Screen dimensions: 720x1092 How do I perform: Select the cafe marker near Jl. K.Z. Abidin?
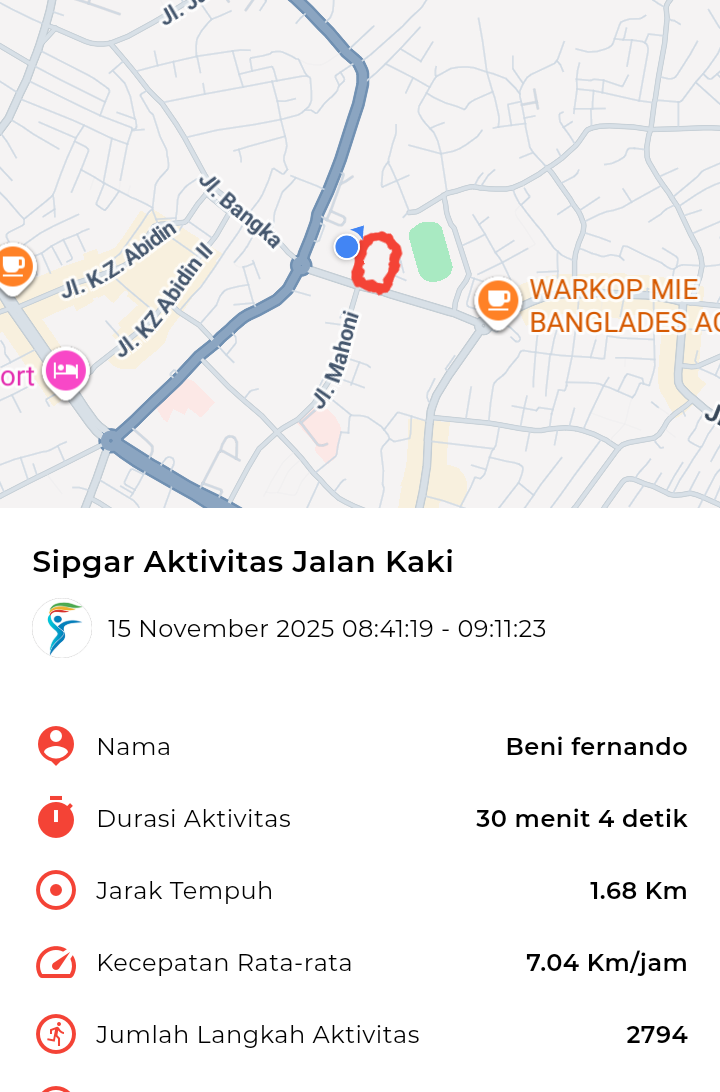coord(14,266)
